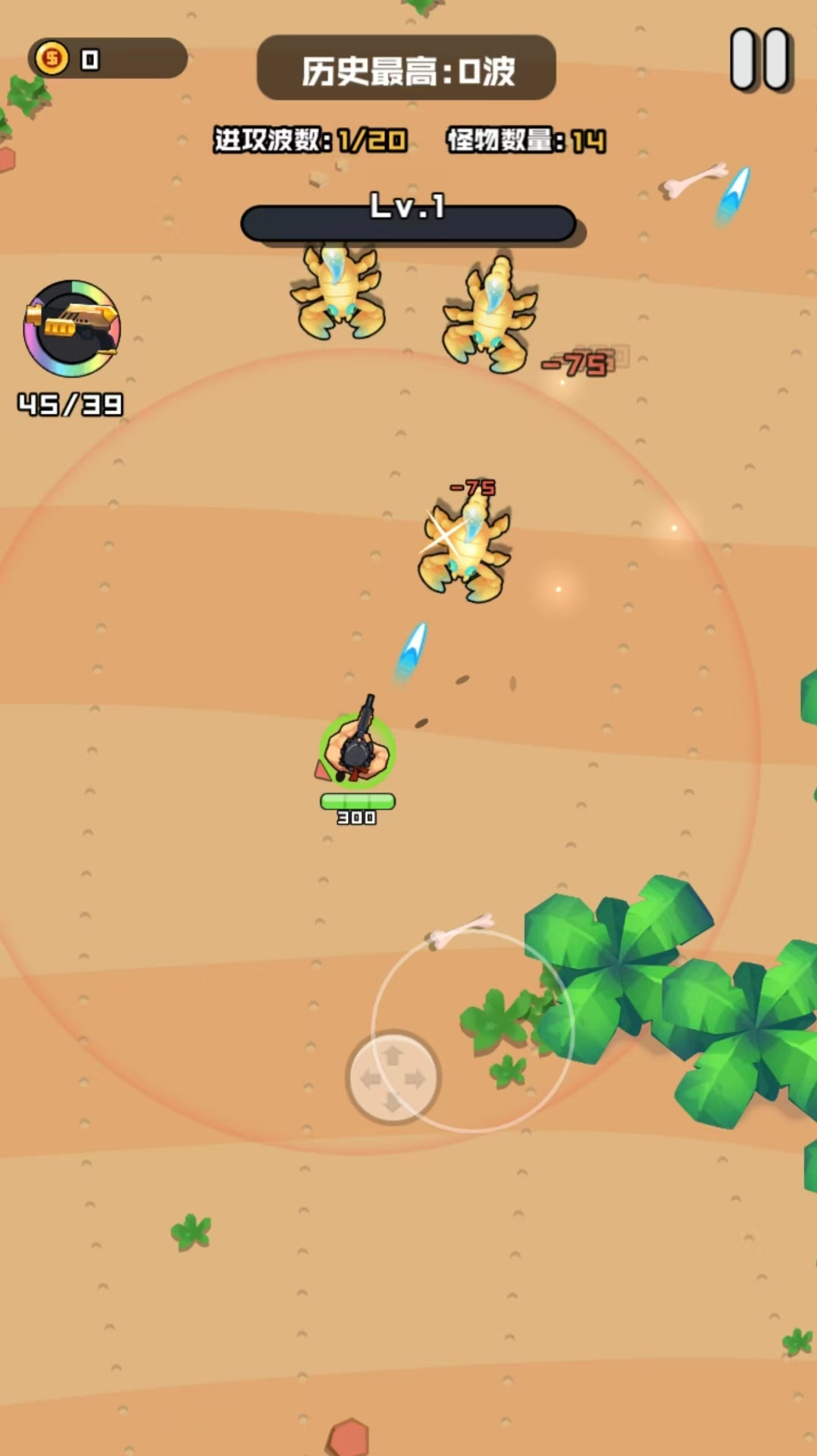817x1456 pixels.
Task: Tap the golden gun weapon icon
Action: (x=72, y=328)
